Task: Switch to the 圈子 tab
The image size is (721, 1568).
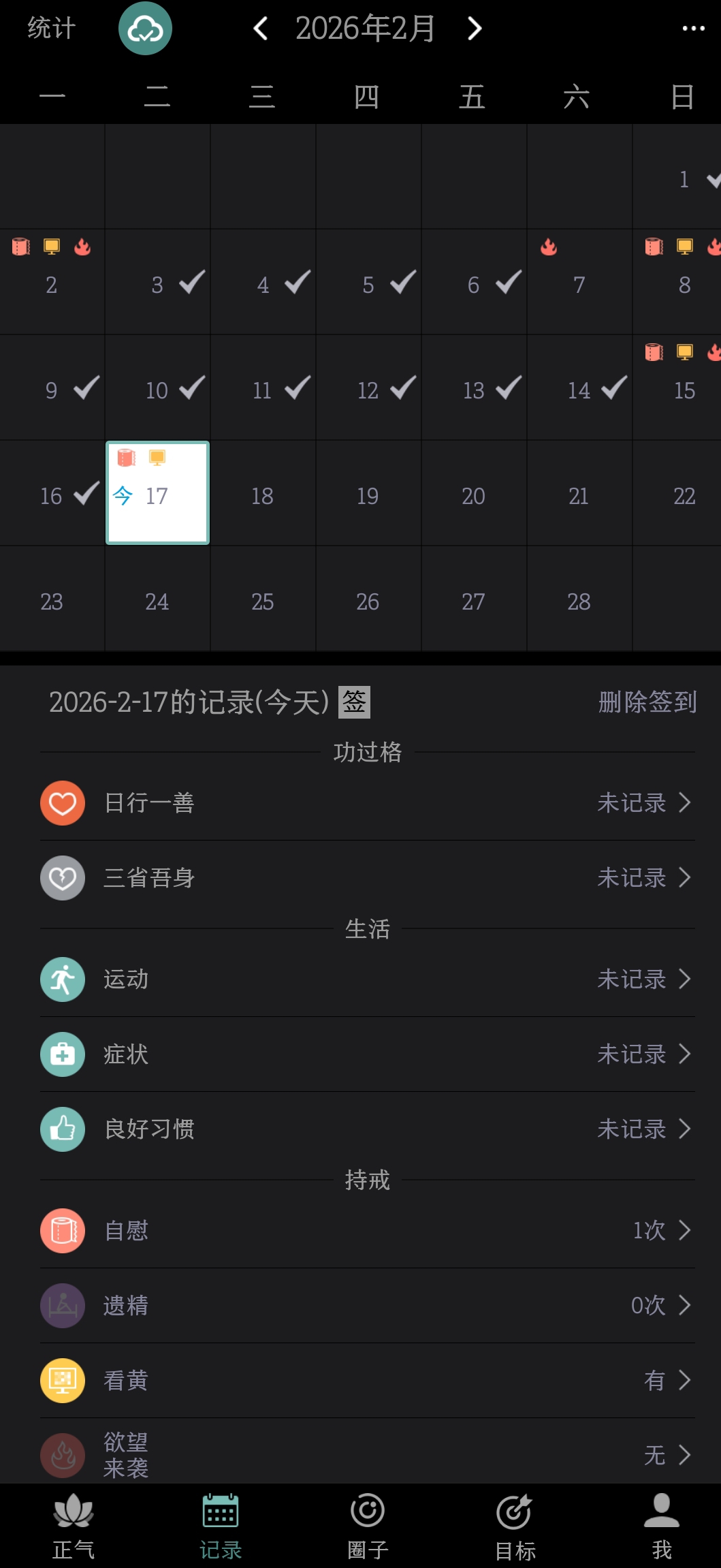Action: tap(368, 1526)
